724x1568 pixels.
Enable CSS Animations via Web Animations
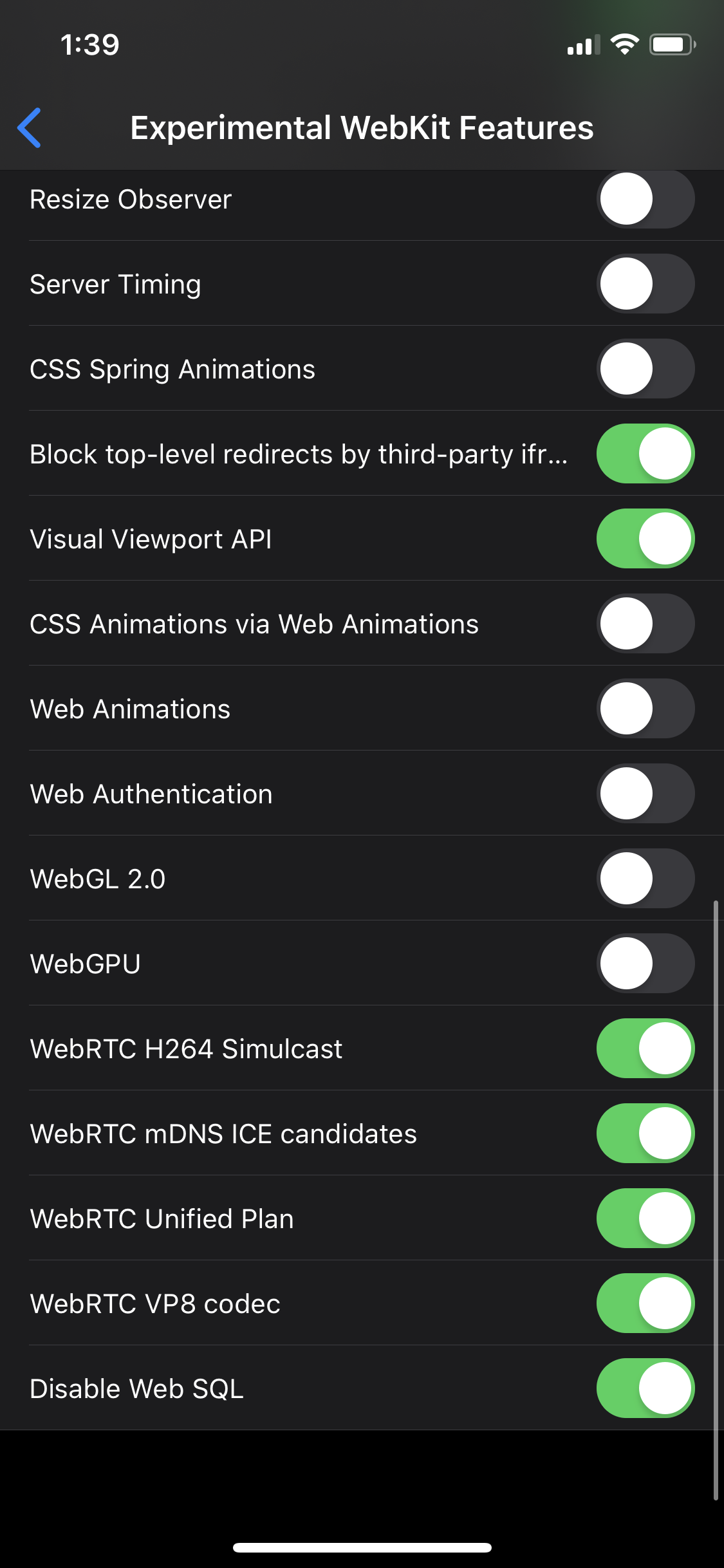coord(645,624)
